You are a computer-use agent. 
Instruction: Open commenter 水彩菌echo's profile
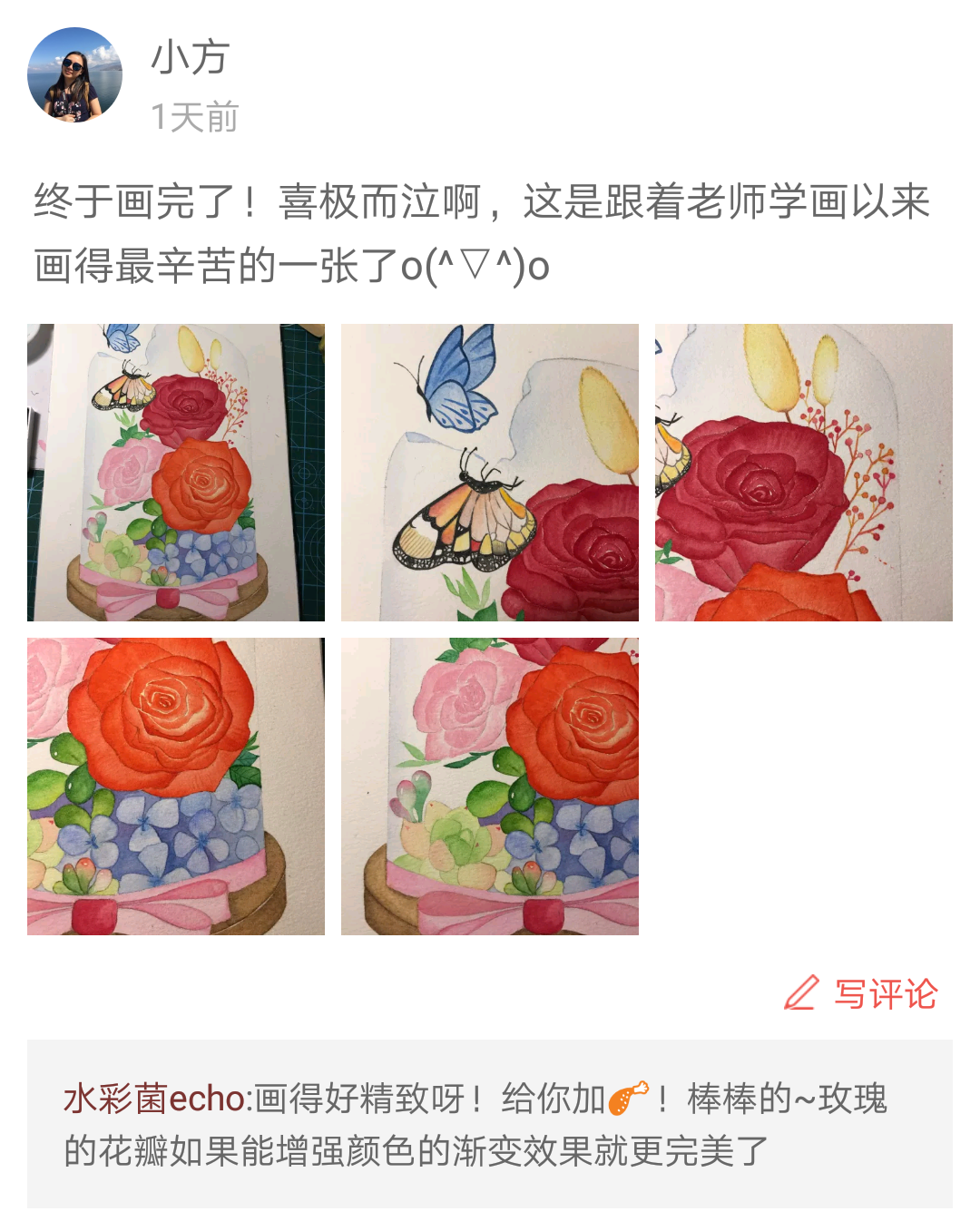pos(154,1099)
